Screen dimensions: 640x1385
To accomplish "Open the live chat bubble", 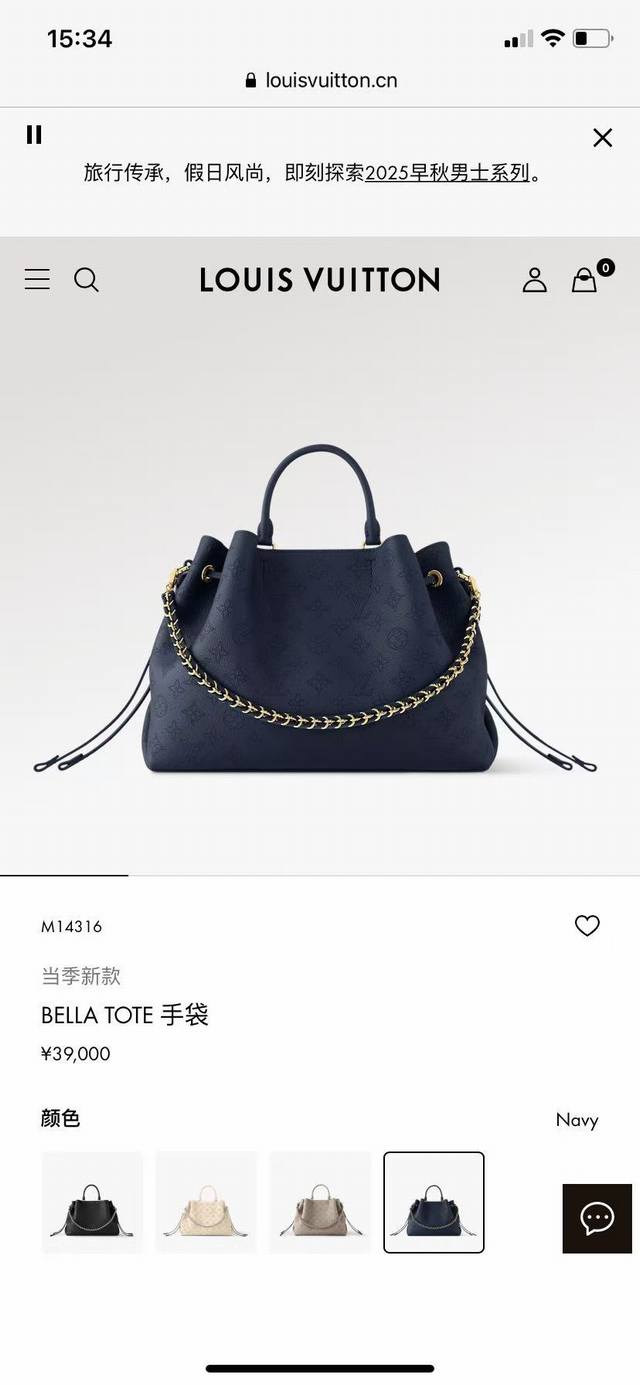I will tap(597, 1218).
